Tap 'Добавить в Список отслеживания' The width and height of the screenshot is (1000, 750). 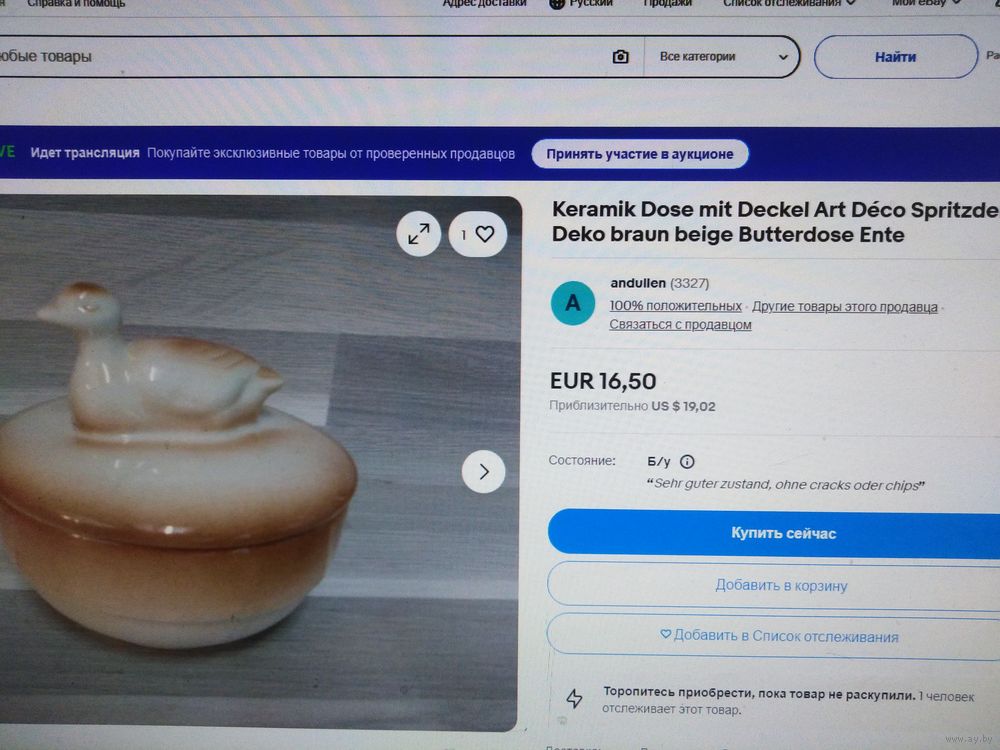[x=780, y=636]
